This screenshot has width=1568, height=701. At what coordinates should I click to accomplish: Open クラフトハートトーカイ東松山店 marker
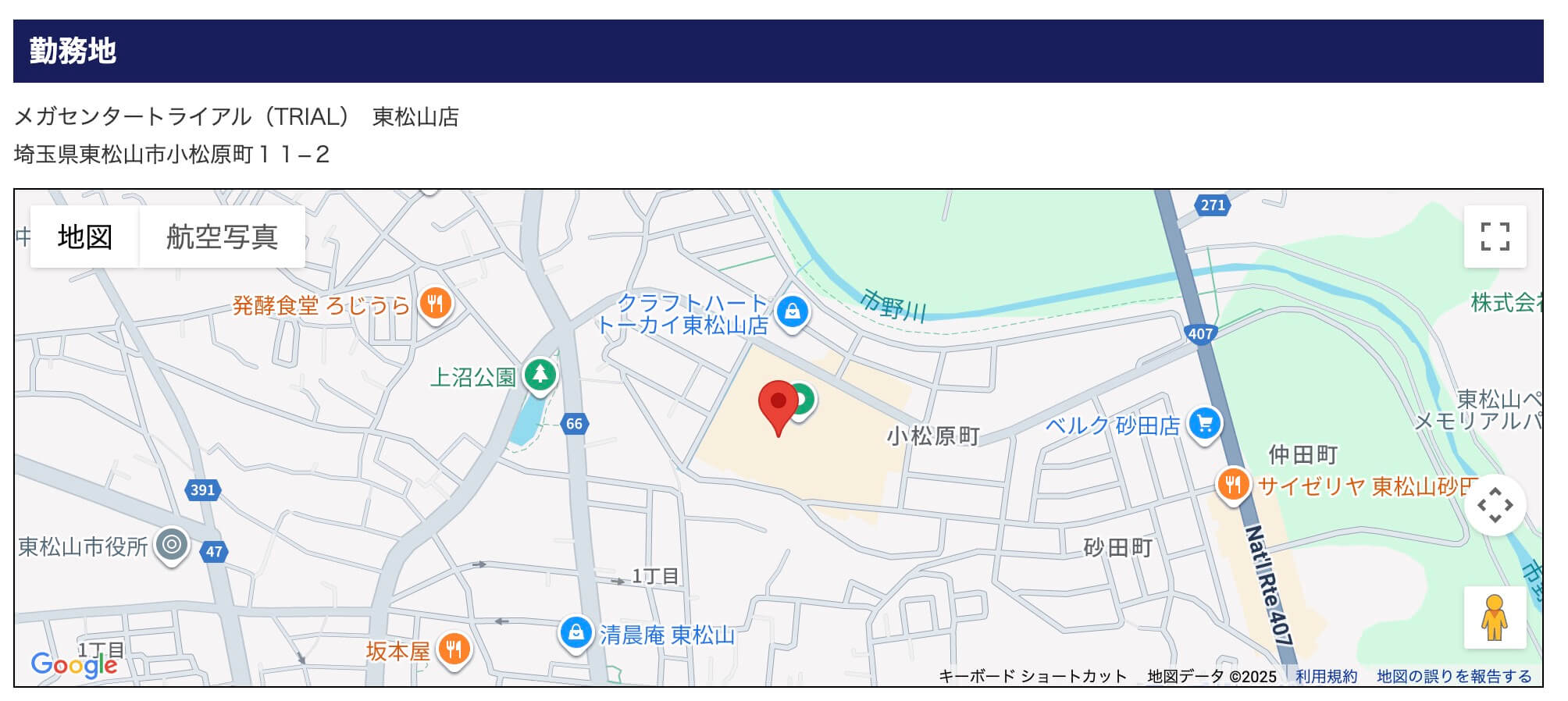(792, 311)
